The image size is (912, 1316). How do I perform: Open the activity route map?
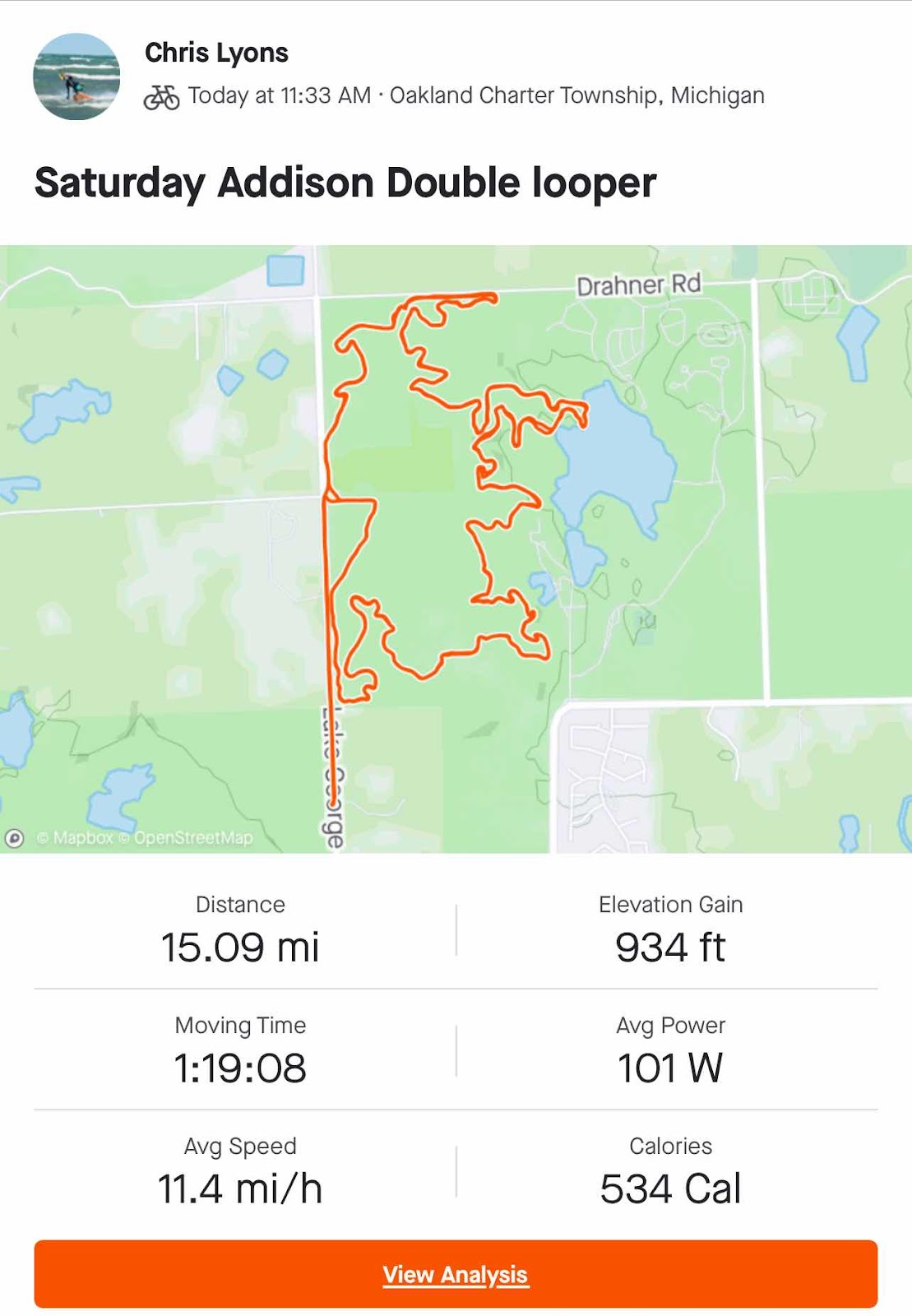click(x=456, y=548)
